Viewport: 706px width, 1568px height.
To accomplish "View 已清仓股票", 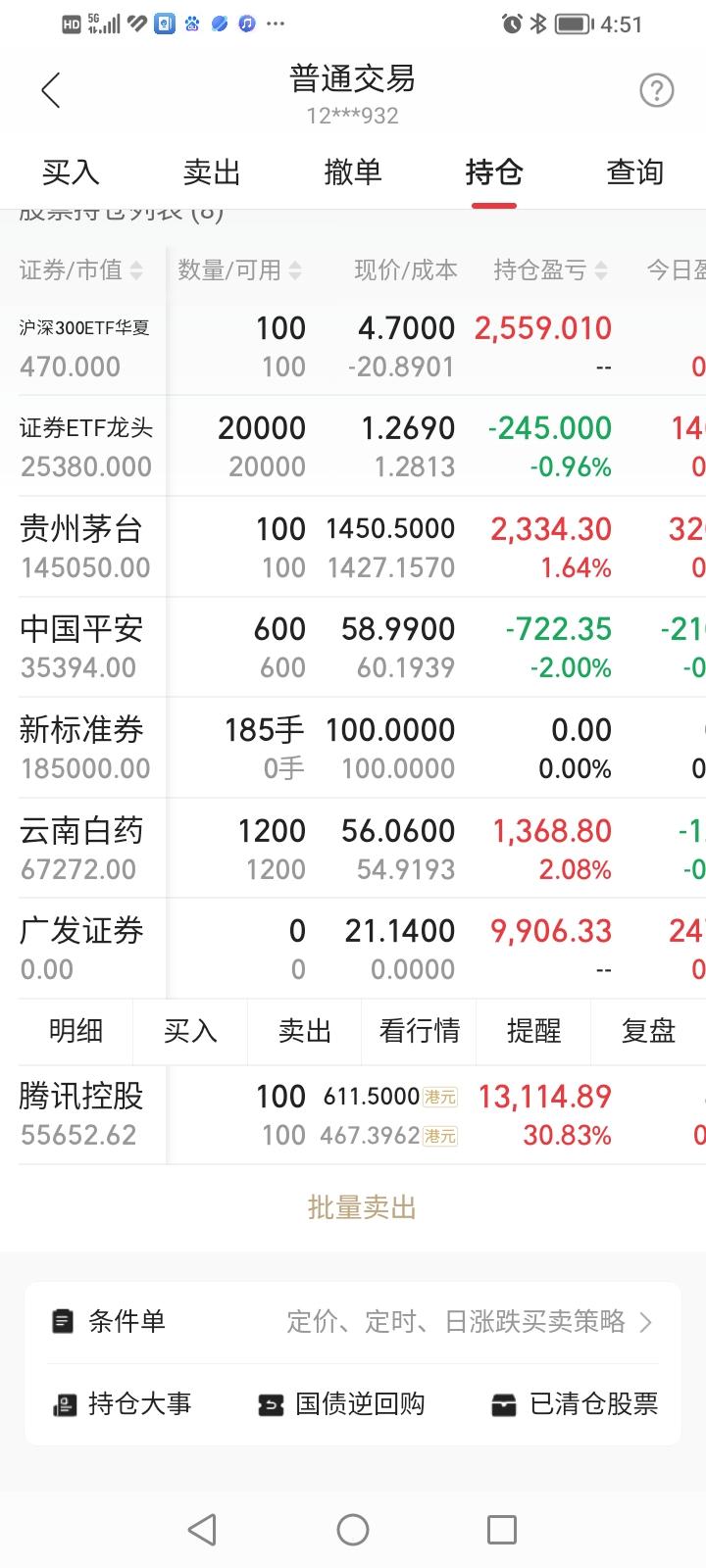I will click(575, 1404).
